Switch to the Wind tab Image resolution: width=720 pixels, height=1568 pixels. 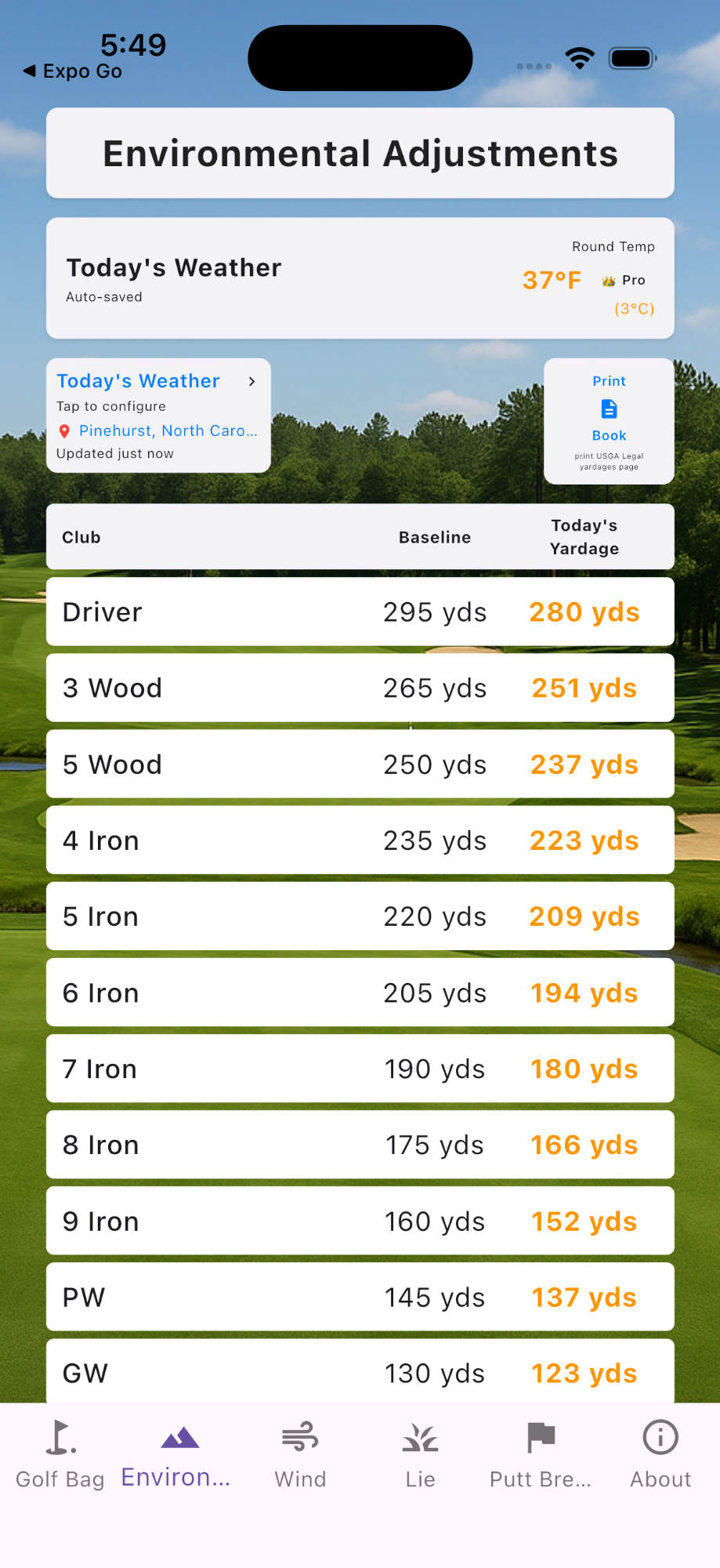pyautogui.click(x=299, y=1454)
